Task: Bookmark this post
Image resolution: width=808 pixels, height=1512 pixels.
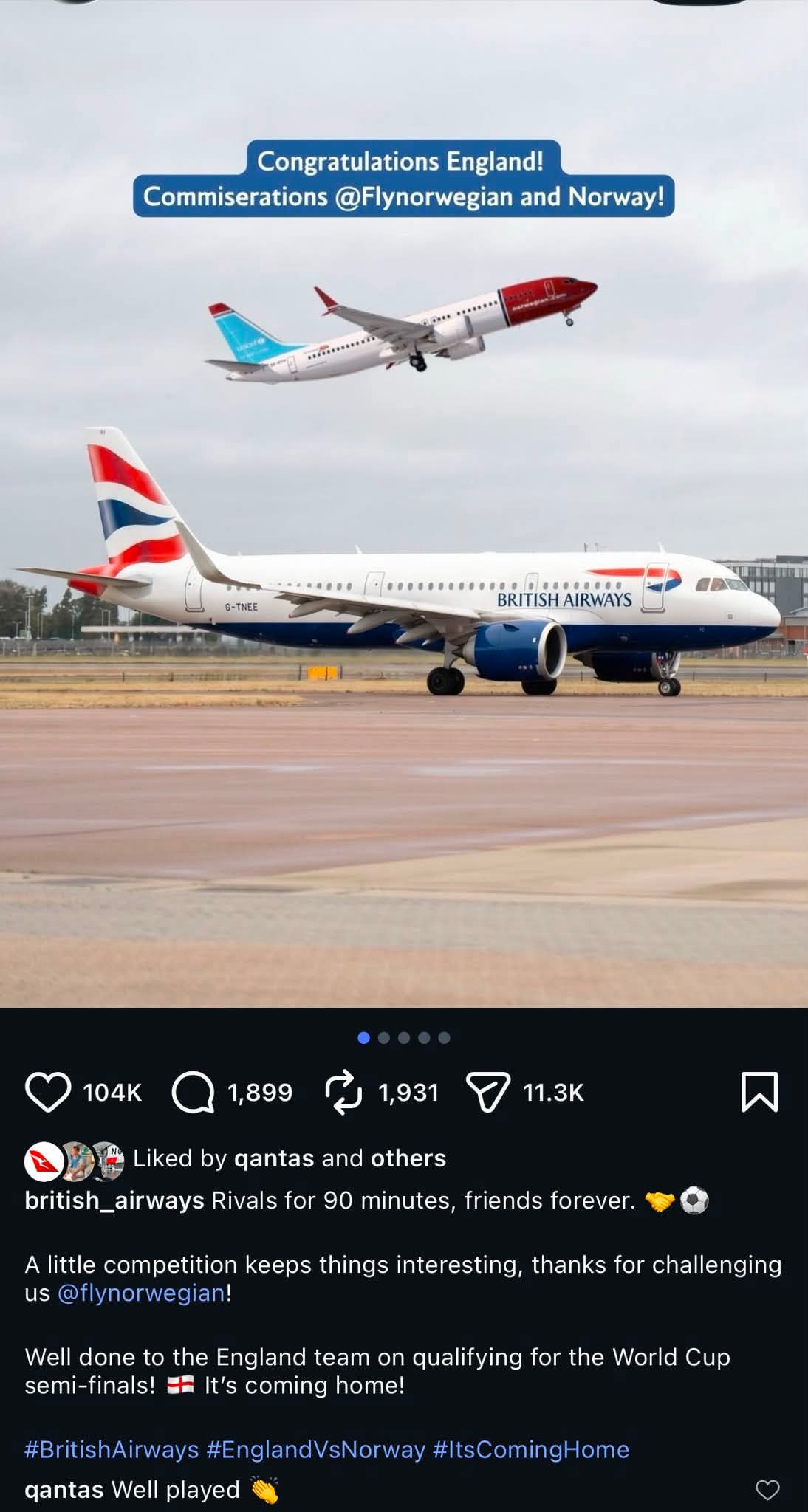Action: pyautogui.click(x=759, y=1092)
